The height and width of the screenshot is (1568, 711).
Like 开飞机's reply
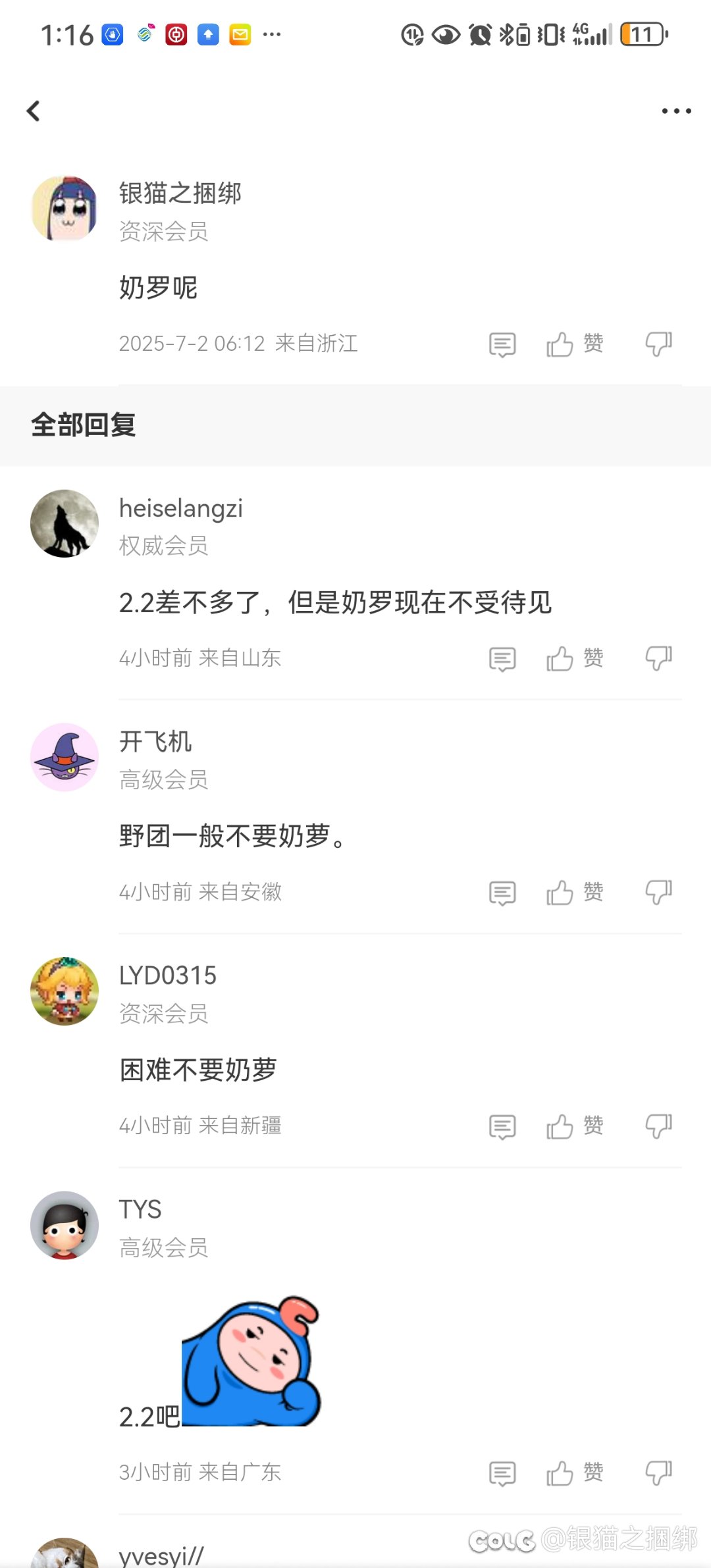575,893
